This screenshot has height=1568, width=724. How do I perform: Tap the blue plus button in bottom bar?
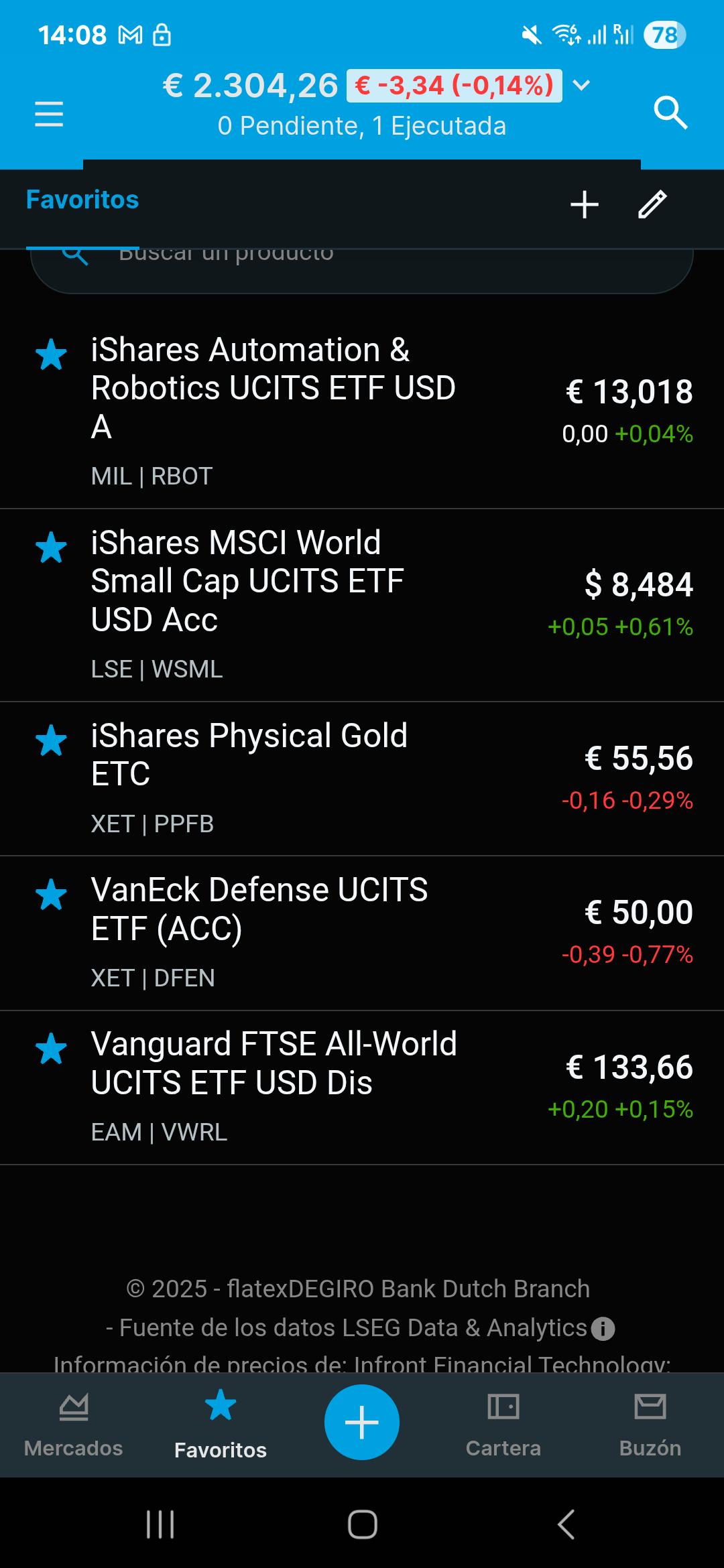pyautogui.click(x=362, y=1422)
